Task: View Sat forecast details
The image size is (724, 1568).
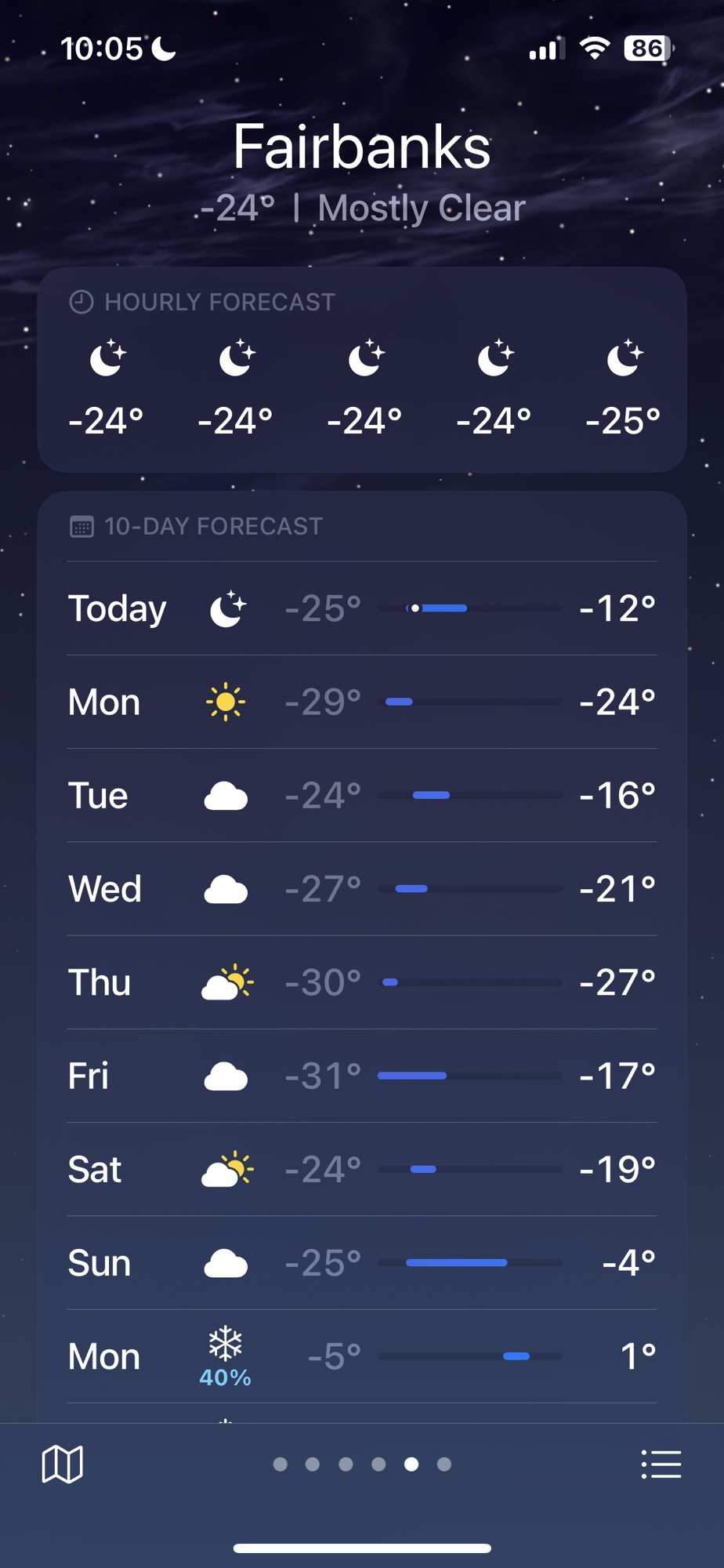Action: pyautogui.click(x=361, y=1169)
